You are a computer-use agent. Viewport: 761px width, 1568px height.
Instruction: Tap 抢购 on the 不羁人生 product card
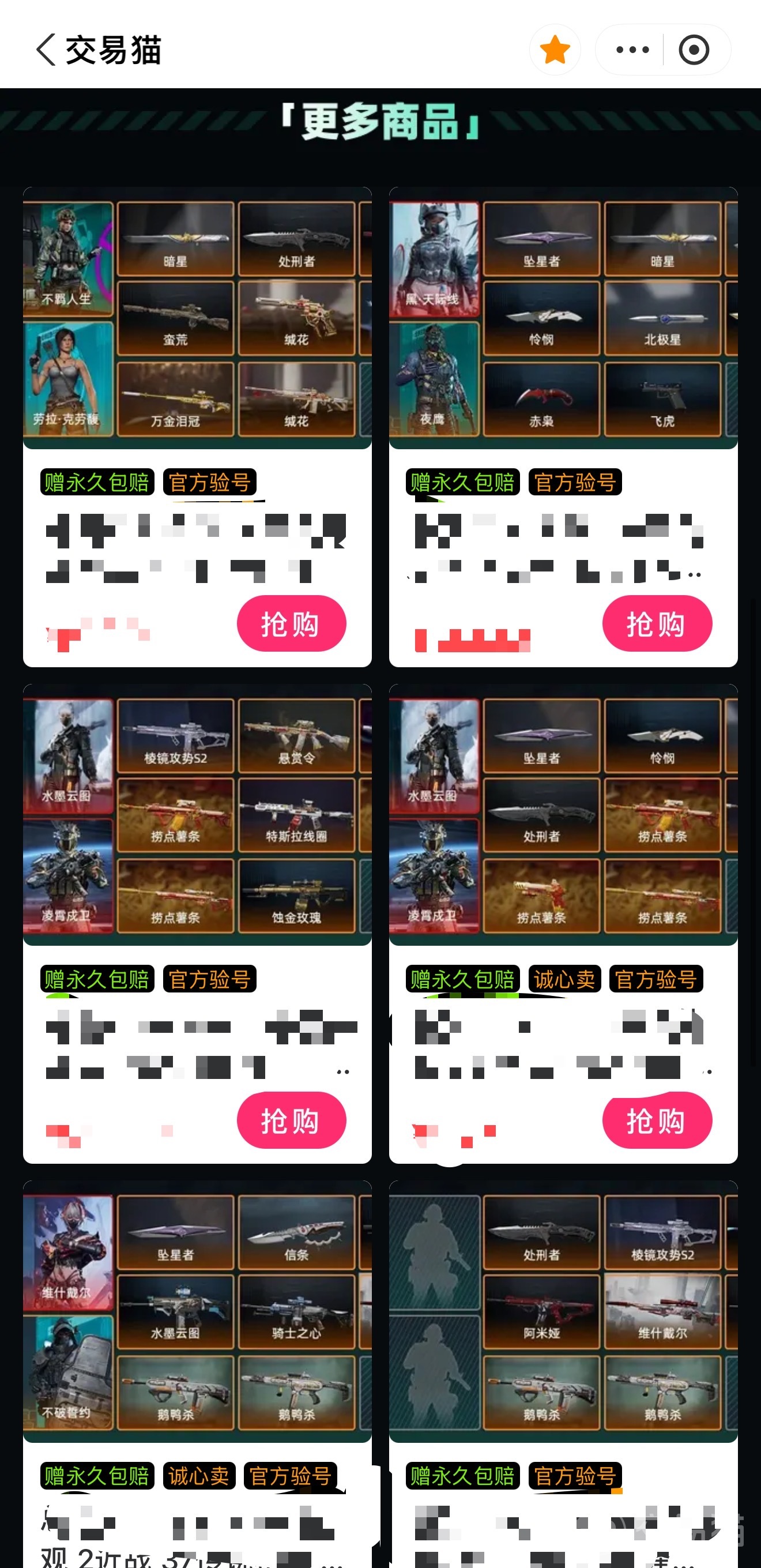coord(291,623)
